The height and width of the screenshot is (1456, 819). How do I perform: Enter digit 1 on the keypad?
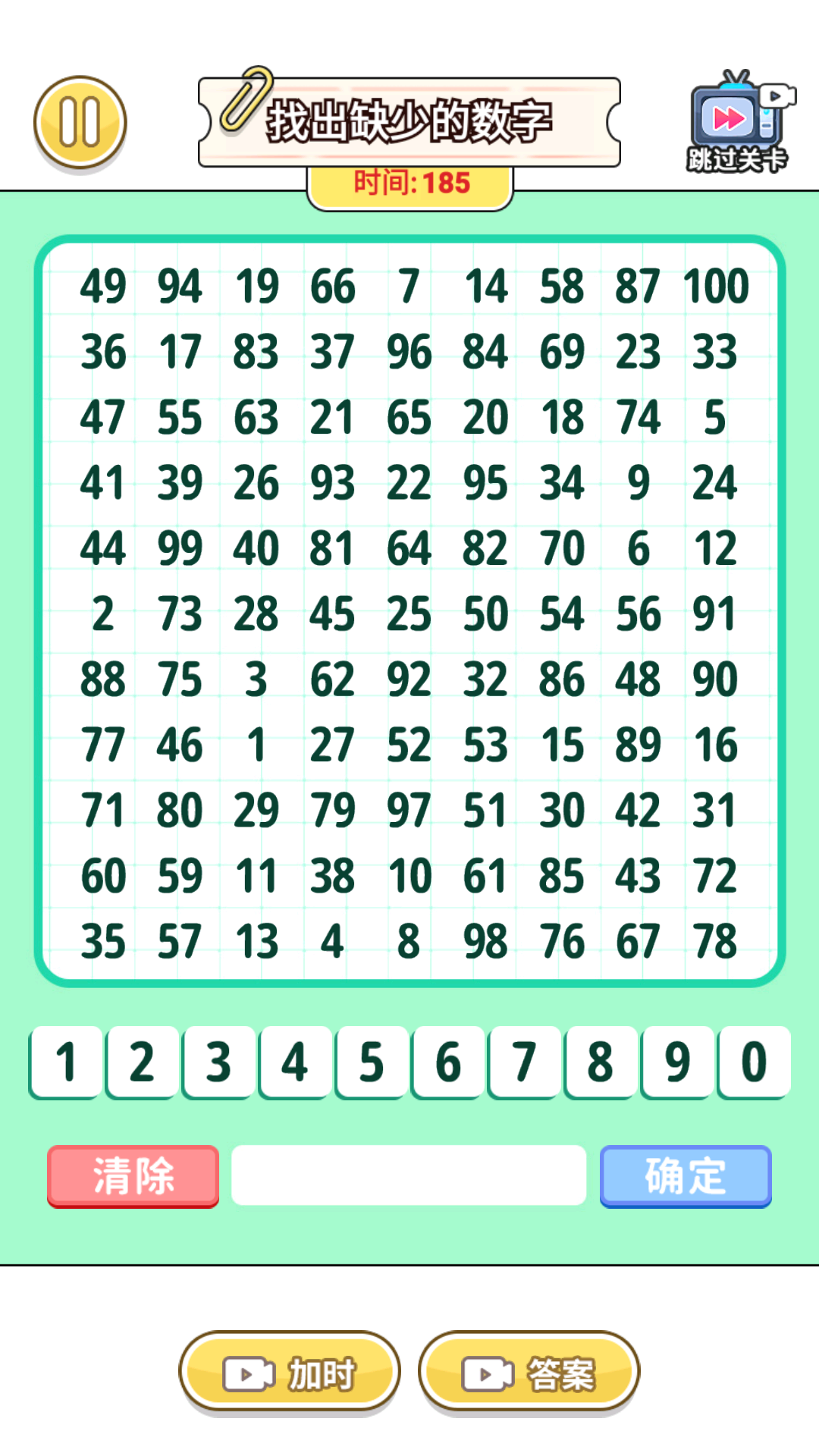point(66,1062)
